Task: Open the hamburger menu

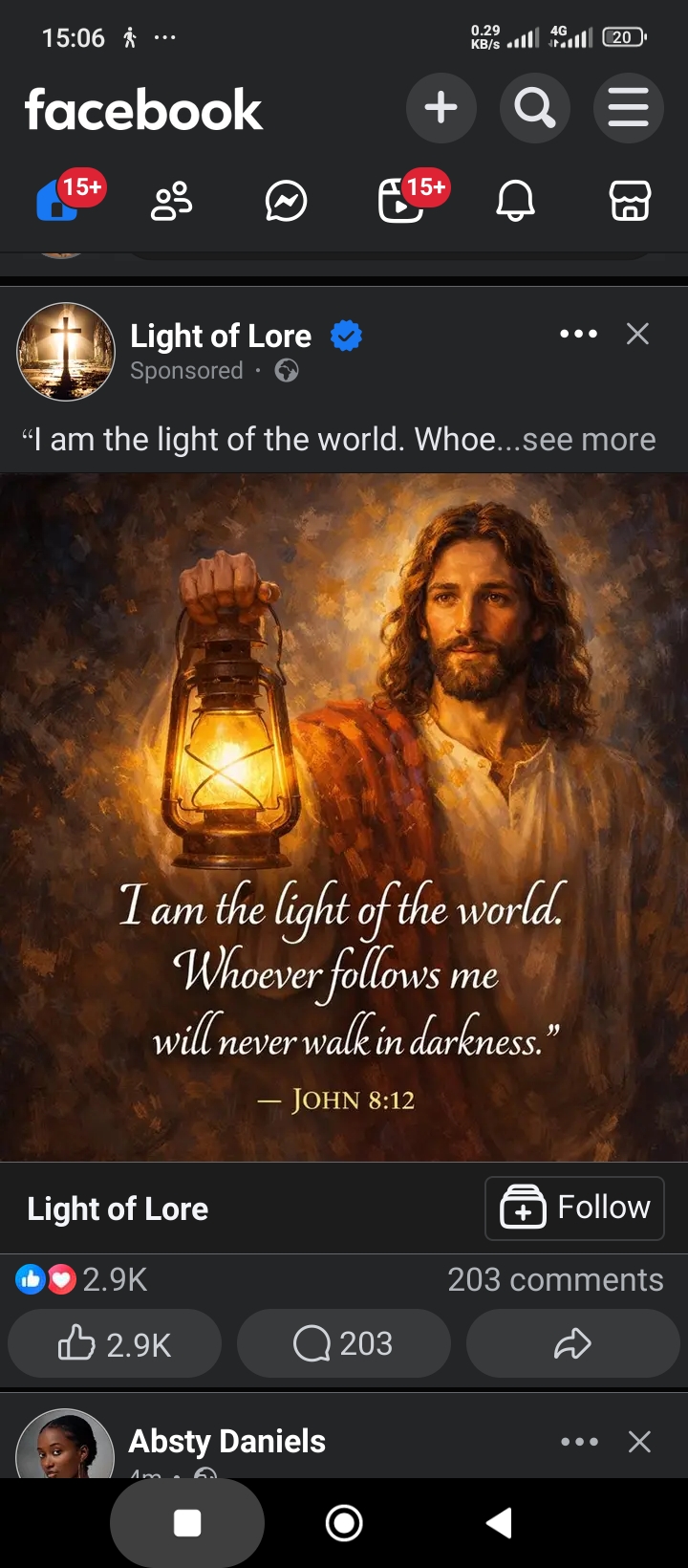Action: click(628, 107)
